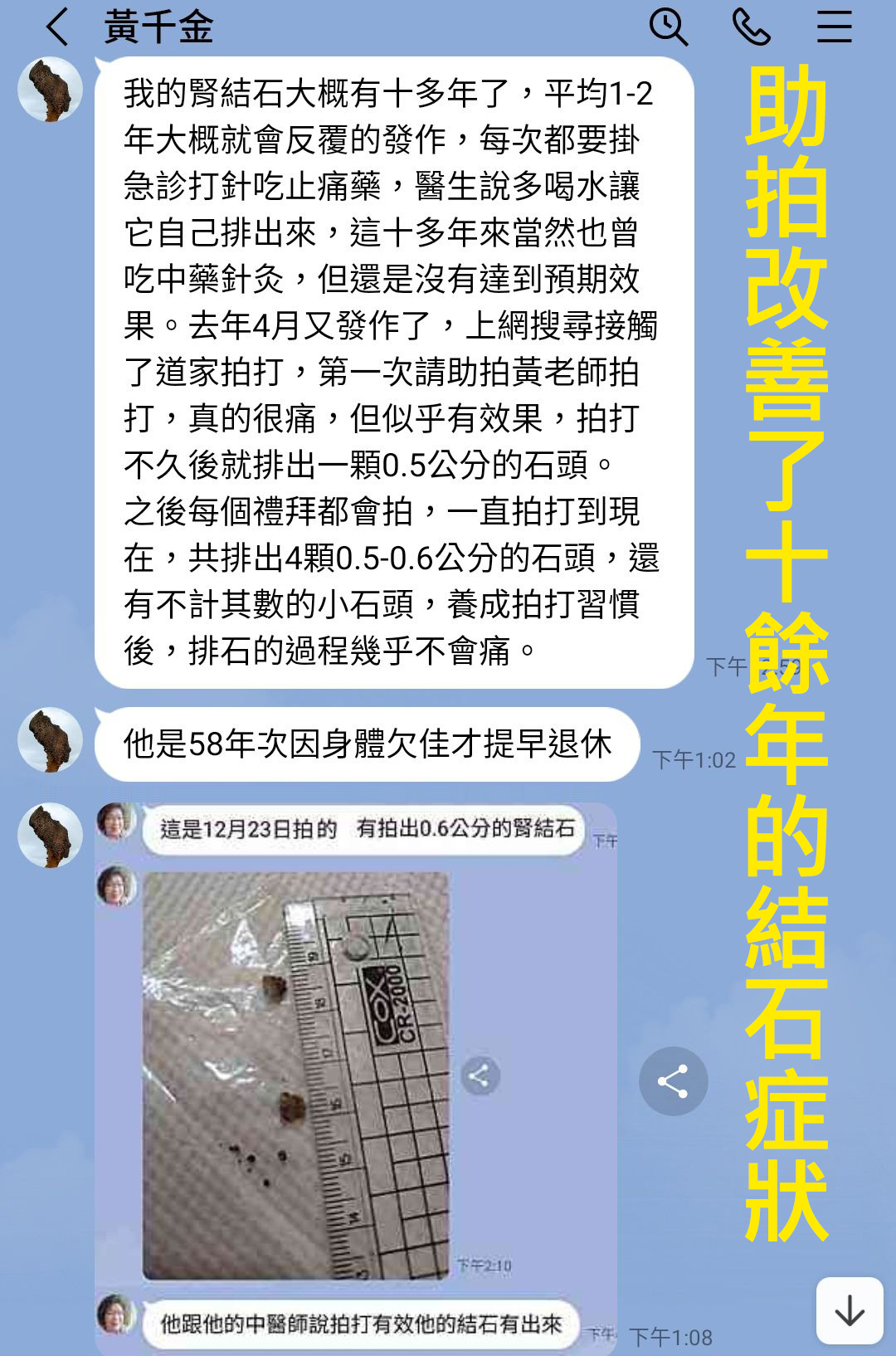The width and height of the screenshot is (896, 1356).
Task: Search within this chat
Action: tap(668, 27)
